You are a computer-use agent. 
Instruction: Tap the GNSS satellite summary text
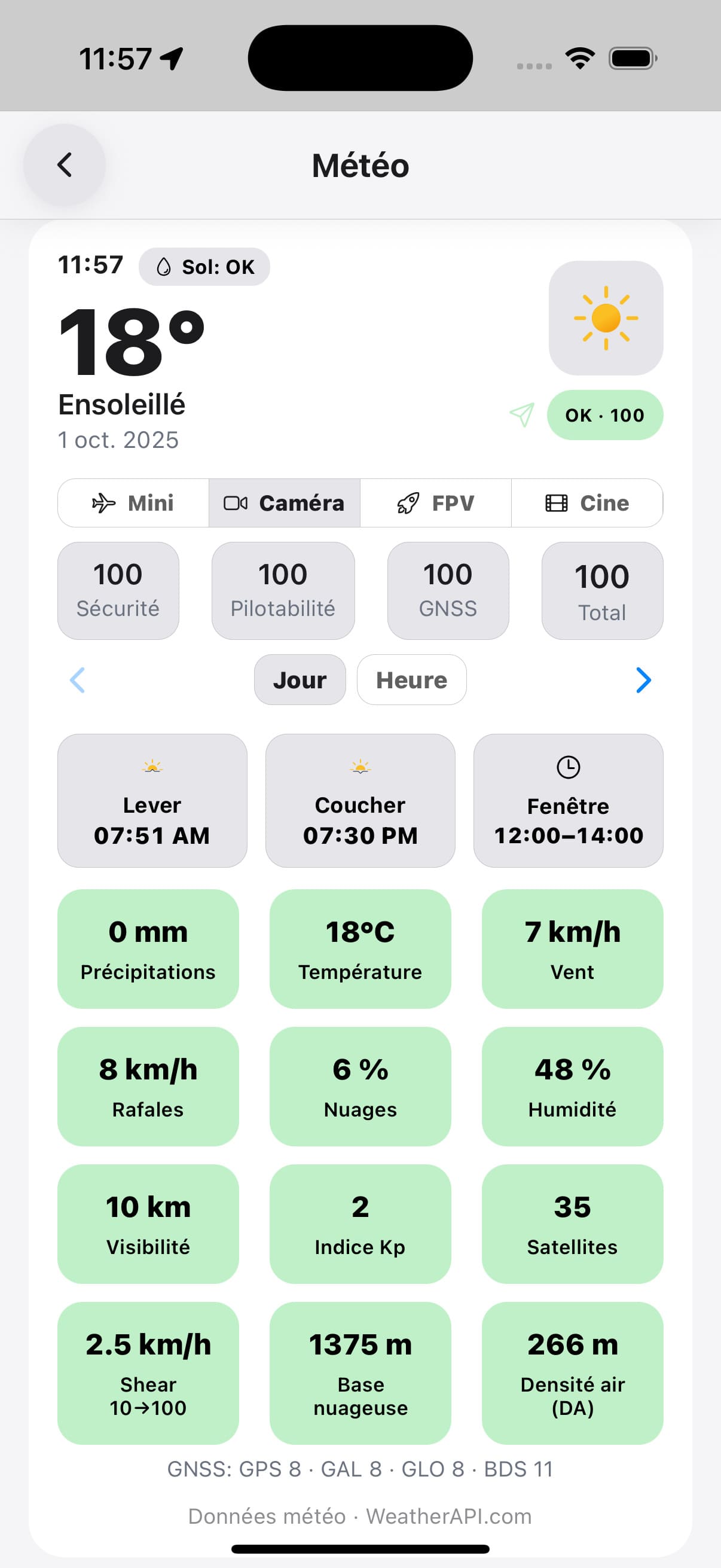pos(360,1469)
